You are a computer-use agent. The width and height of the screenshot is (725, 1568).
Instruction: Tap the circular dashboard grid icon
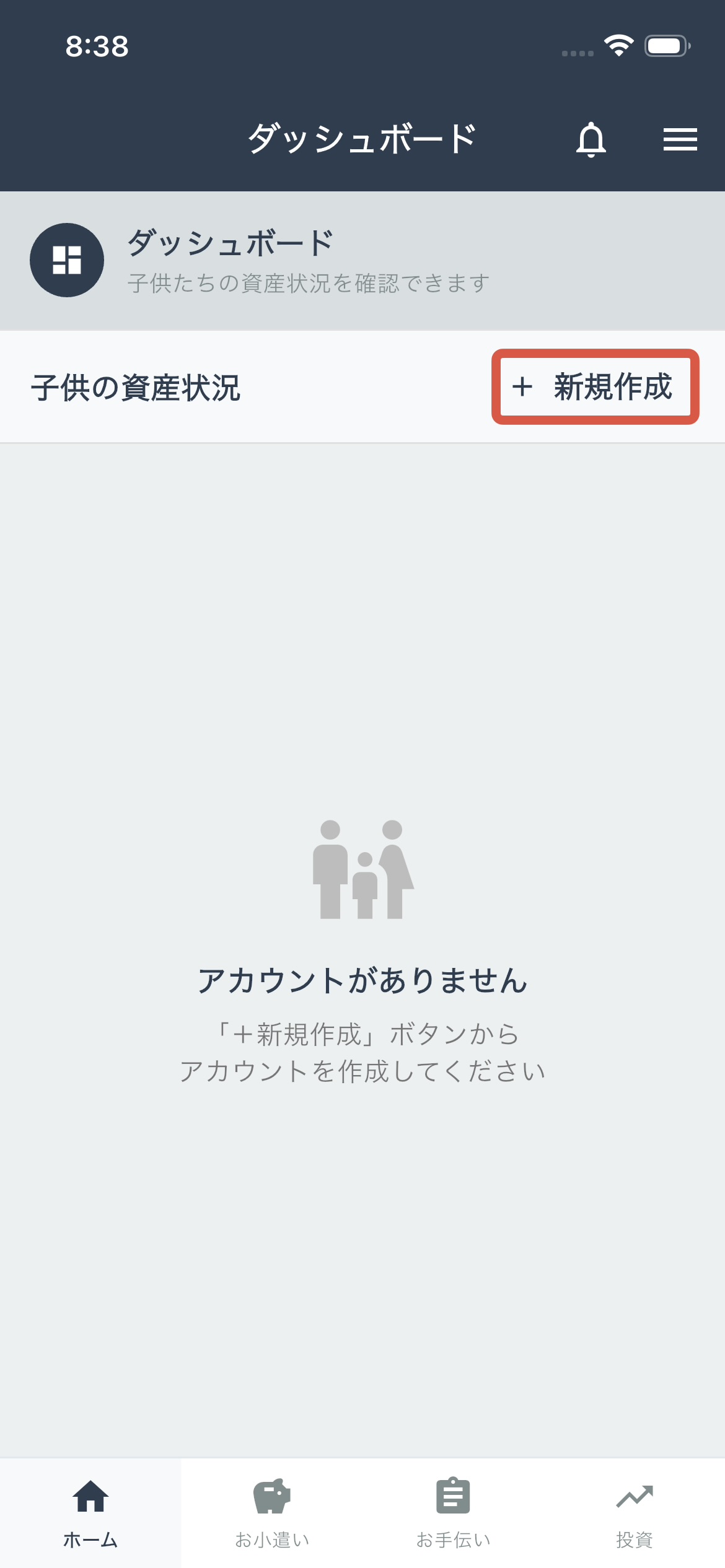pyautogui.click(x=66, y=260)
